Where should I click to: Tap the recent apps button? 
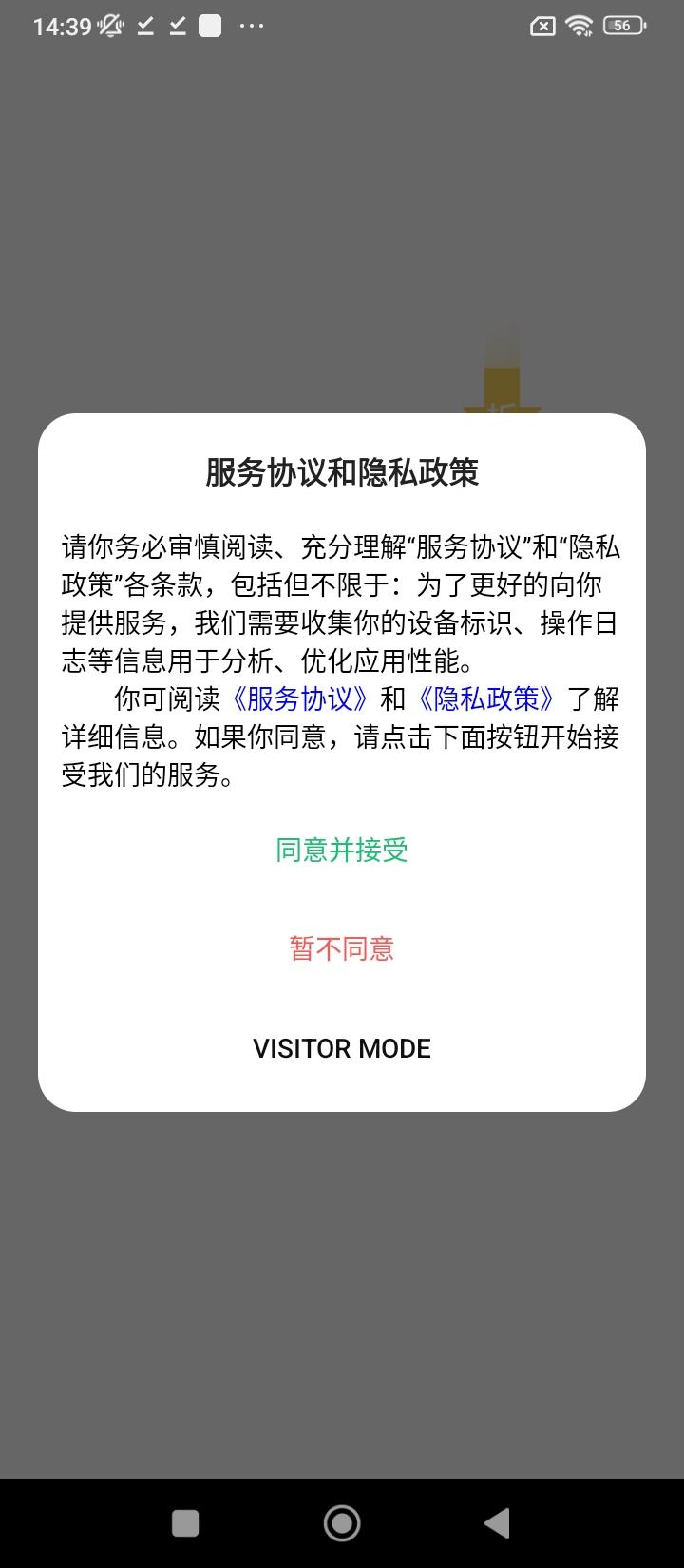(x=184, y=1521)
